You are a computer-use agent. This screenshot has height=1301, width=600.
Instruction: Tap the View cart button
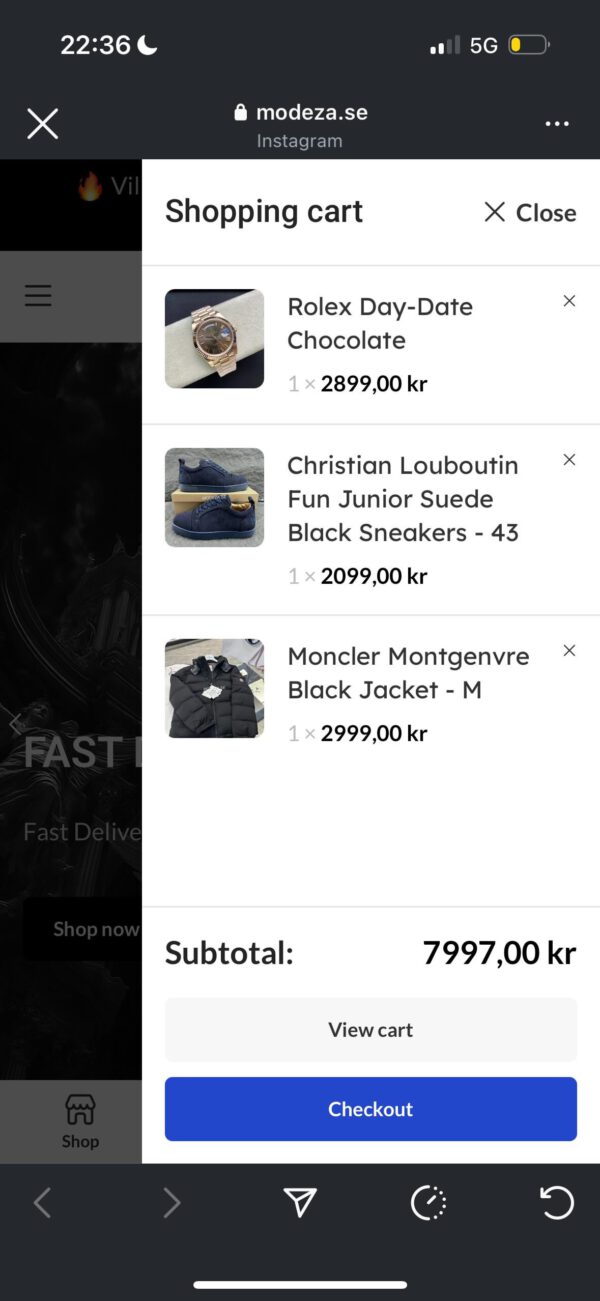370,1030
